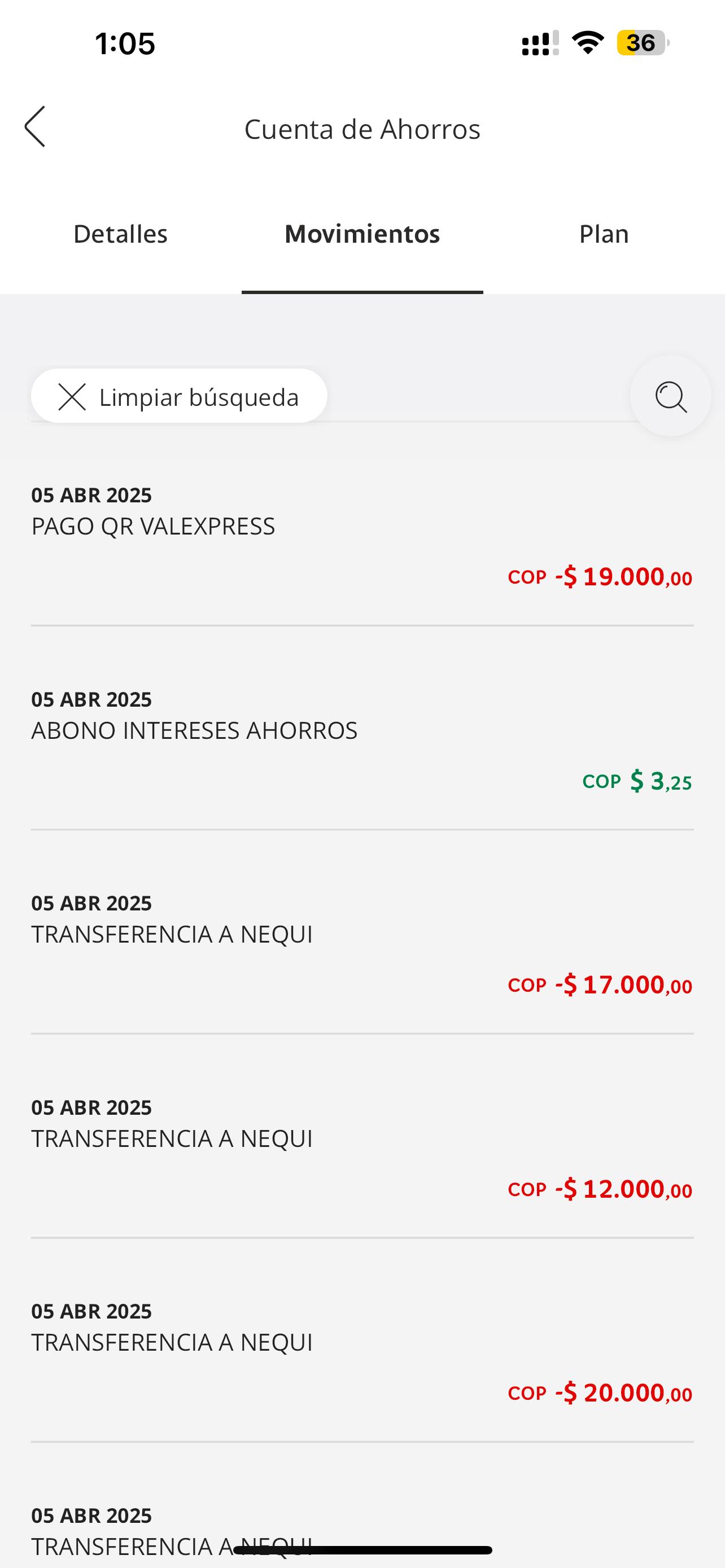Go back from Cuenta de Ahorros
The height and width of the screenshot is (1568, 725).
36,126
